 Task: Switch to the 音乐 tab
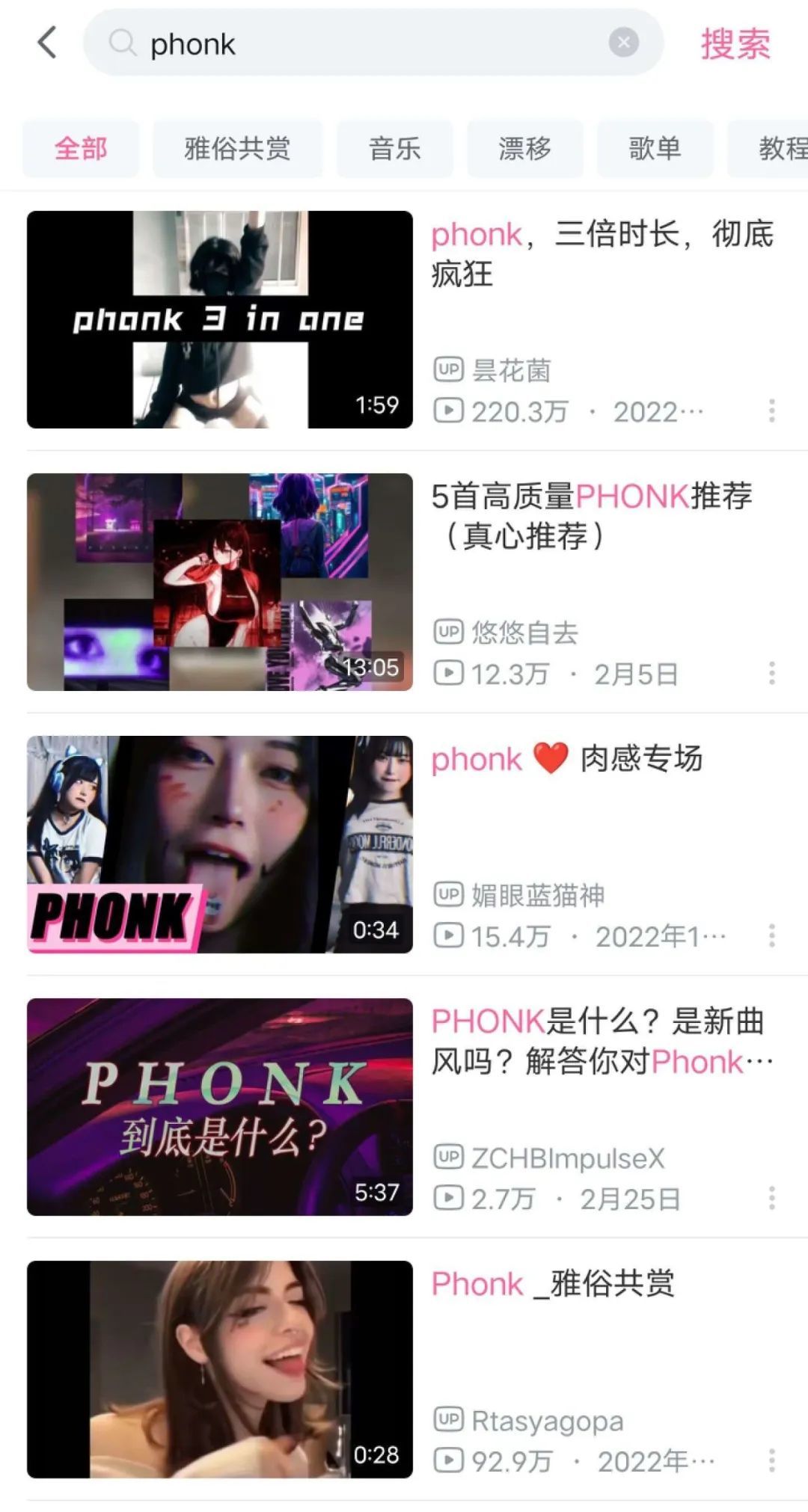(x=394, y=149)
